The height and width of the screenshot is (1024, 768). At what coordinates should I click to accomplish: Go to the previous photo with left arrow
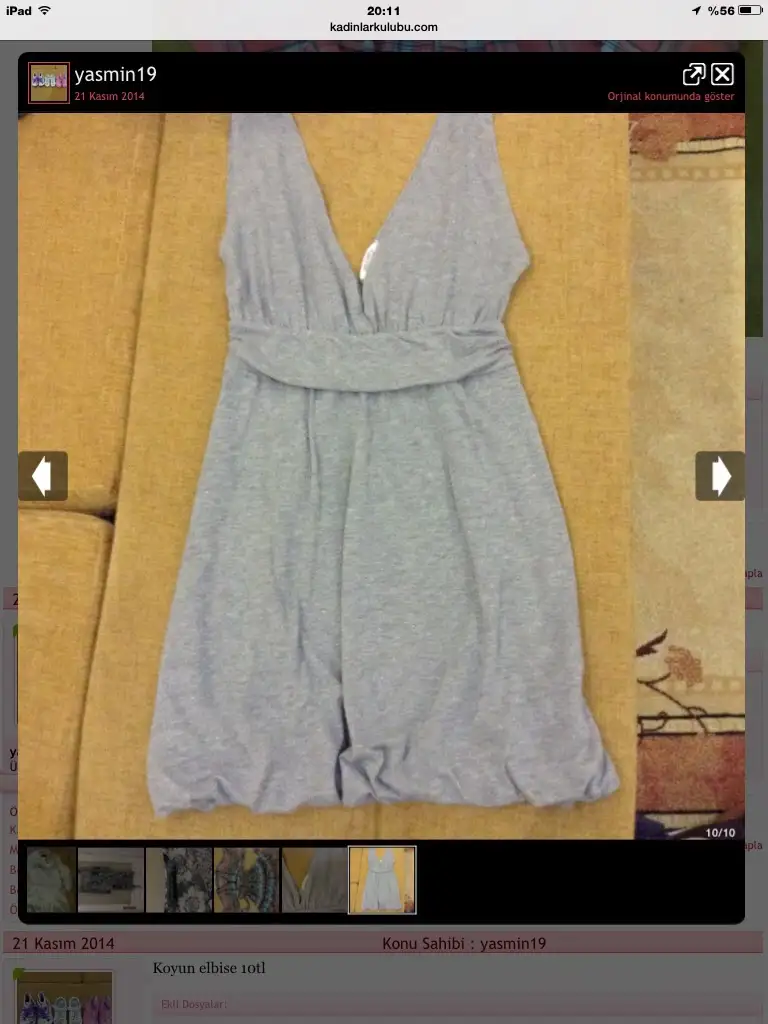pyautogui.click(x=43, y=476)
